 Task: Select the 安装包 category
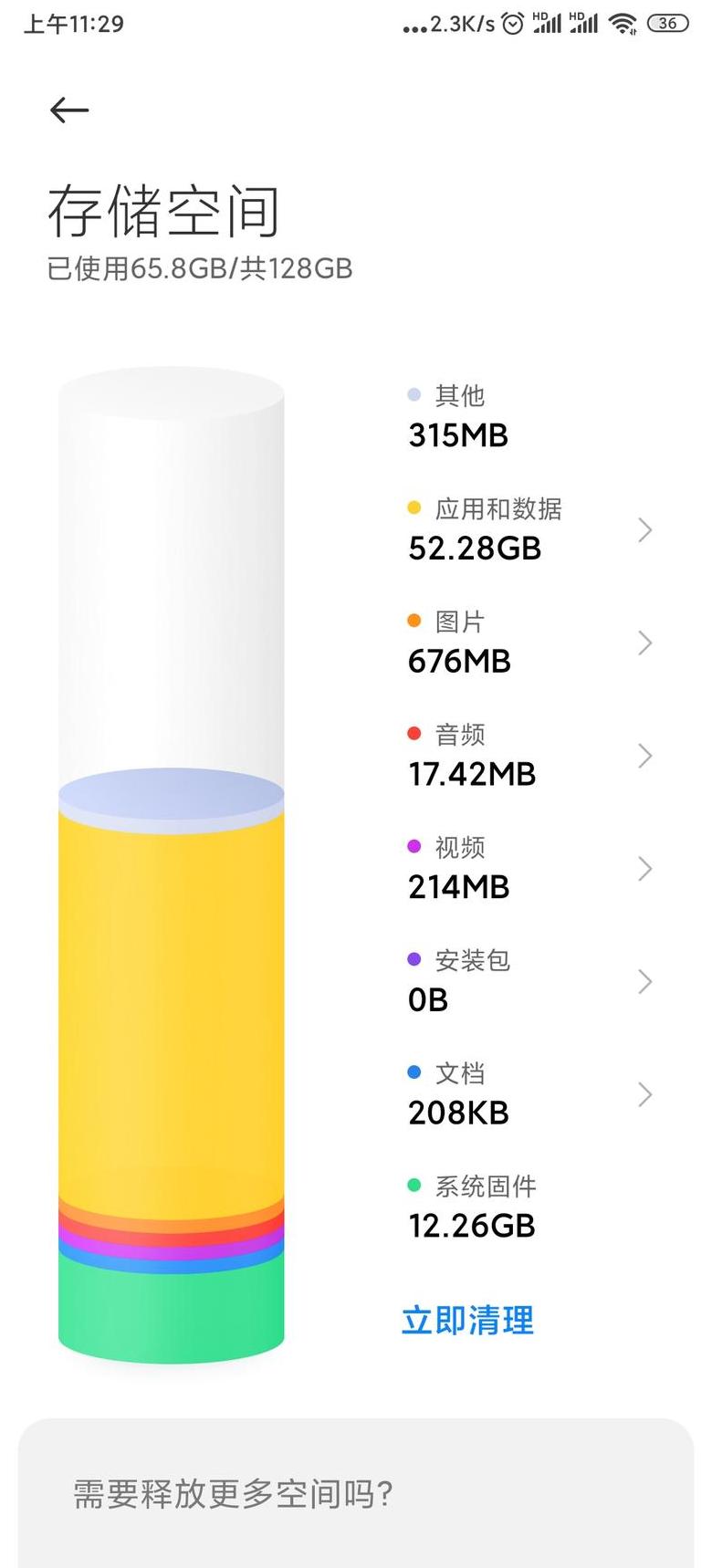click(529, 981)
